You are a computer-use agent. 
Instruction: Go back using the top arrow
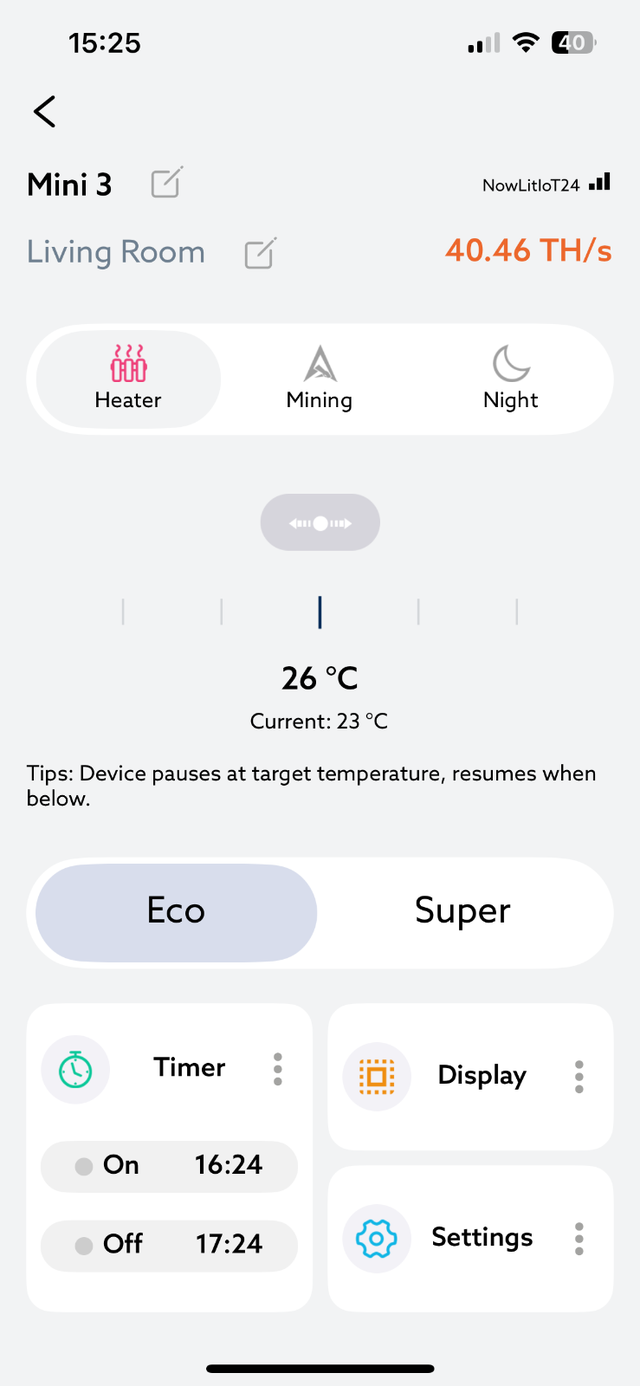tap(45, 111)
